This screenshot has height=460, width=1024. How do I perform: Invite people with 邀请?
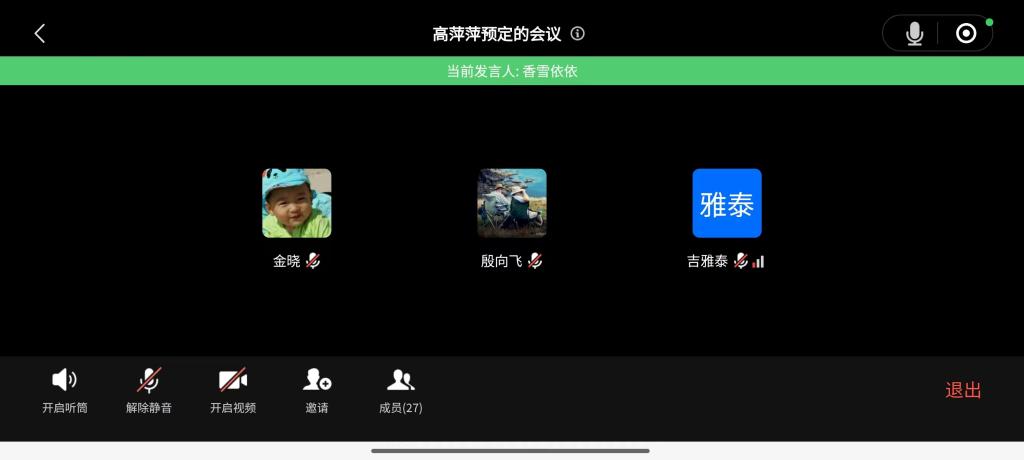(x=317, y=389)
